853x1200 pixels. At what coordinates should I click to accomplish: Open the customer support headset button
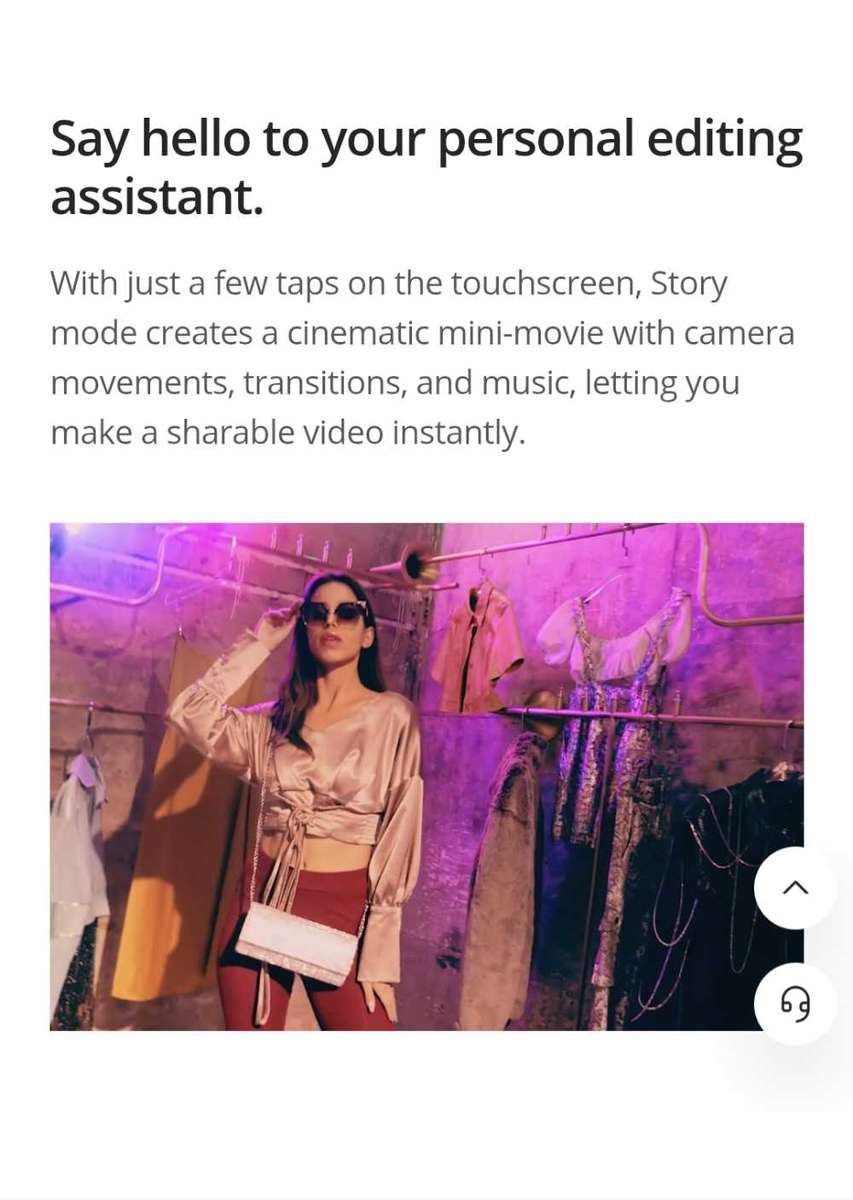pyautogui.click(x=795, y=1003)
